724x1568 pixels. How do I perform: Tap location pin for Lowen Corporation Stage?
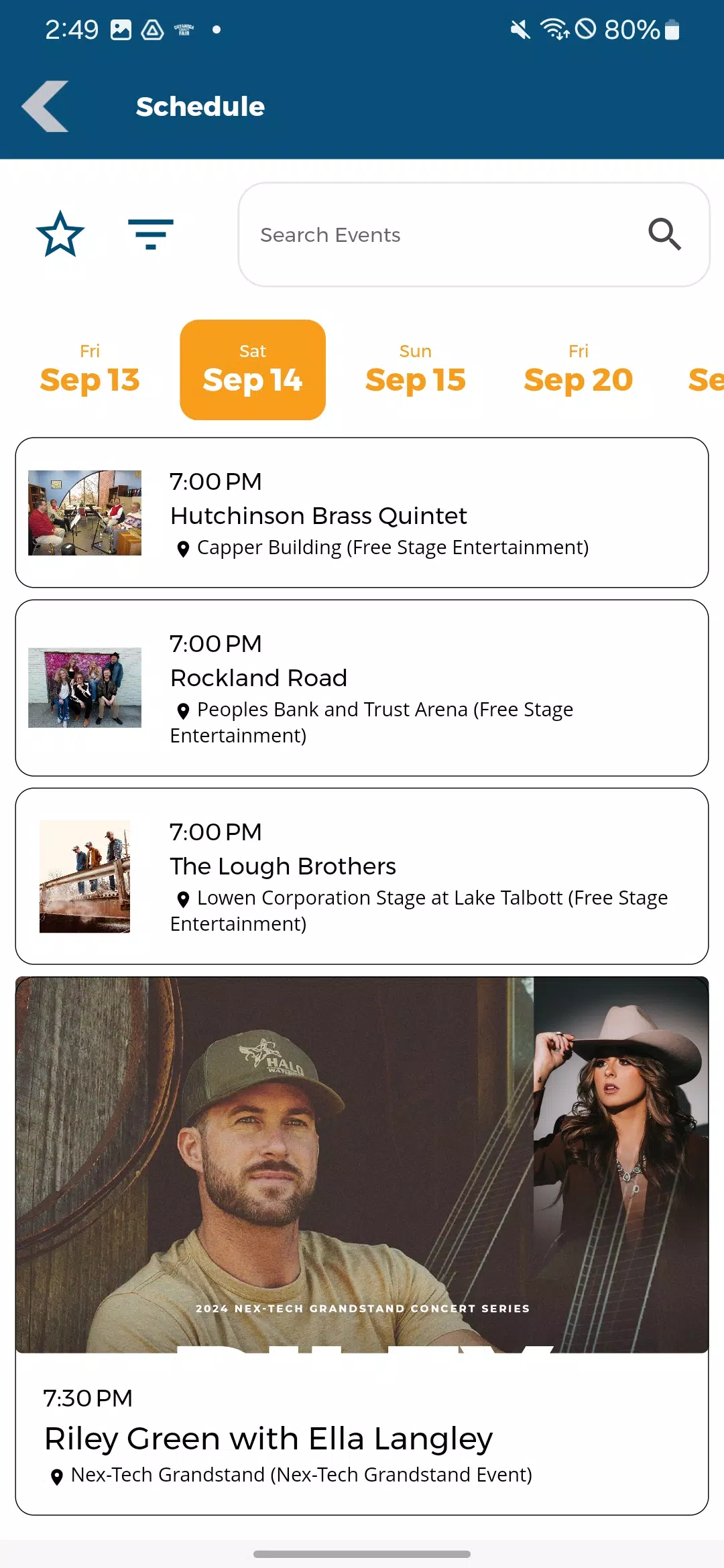183,899
